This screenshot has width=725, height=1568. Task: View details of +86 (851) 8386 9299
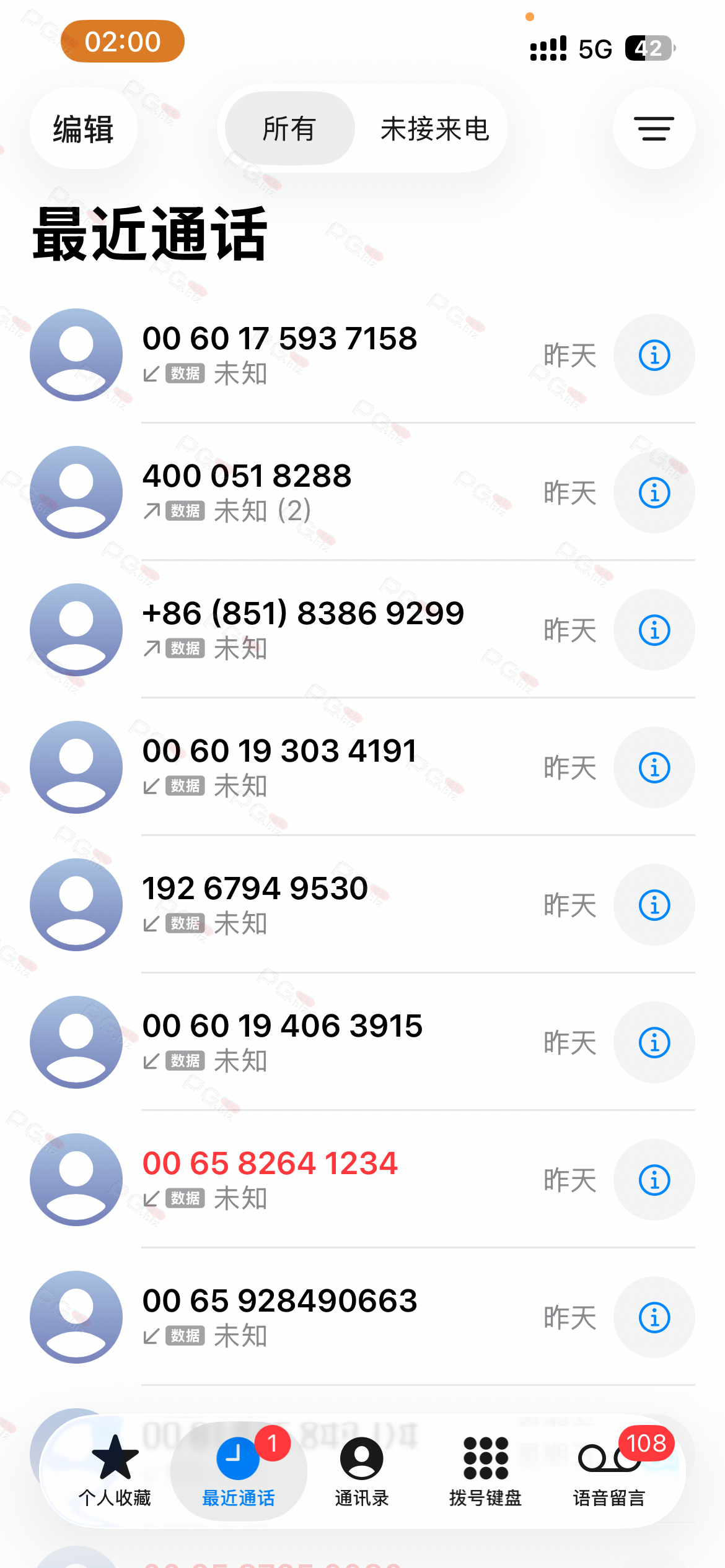654,630
